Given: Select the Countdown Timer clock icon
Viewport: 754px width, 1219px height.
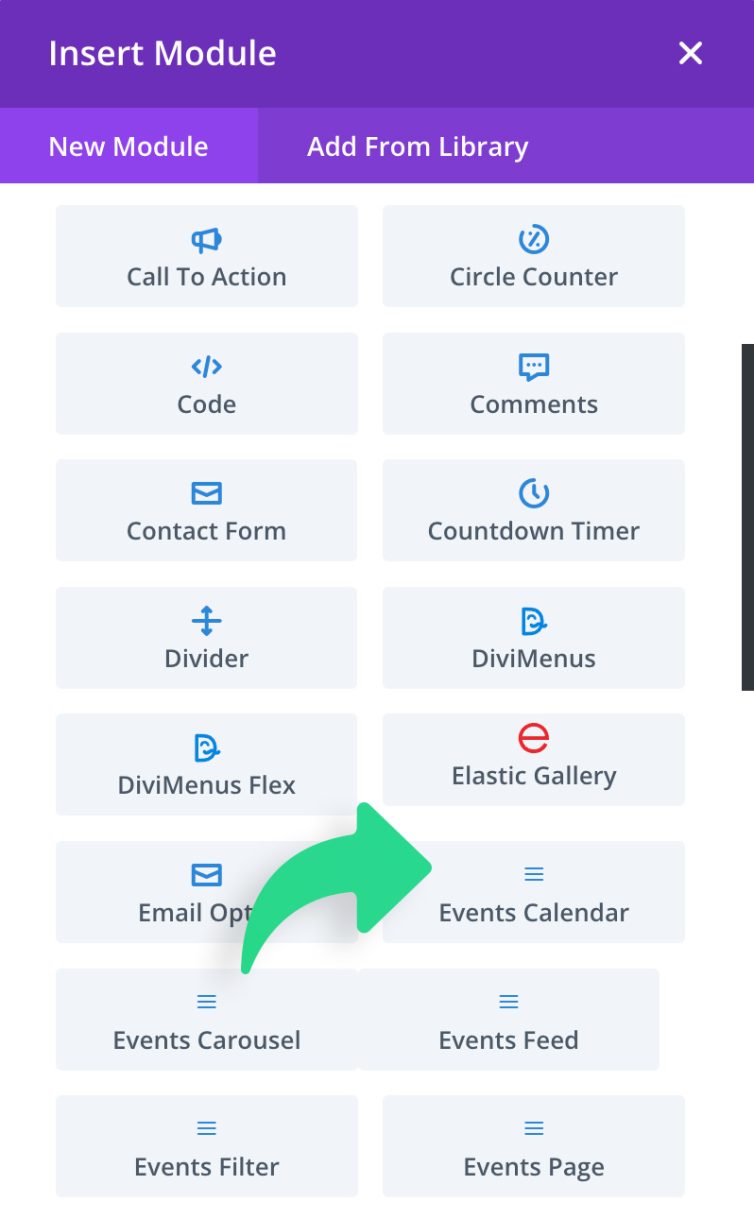Looking at the screenshot, I should (x=533, y=494).
